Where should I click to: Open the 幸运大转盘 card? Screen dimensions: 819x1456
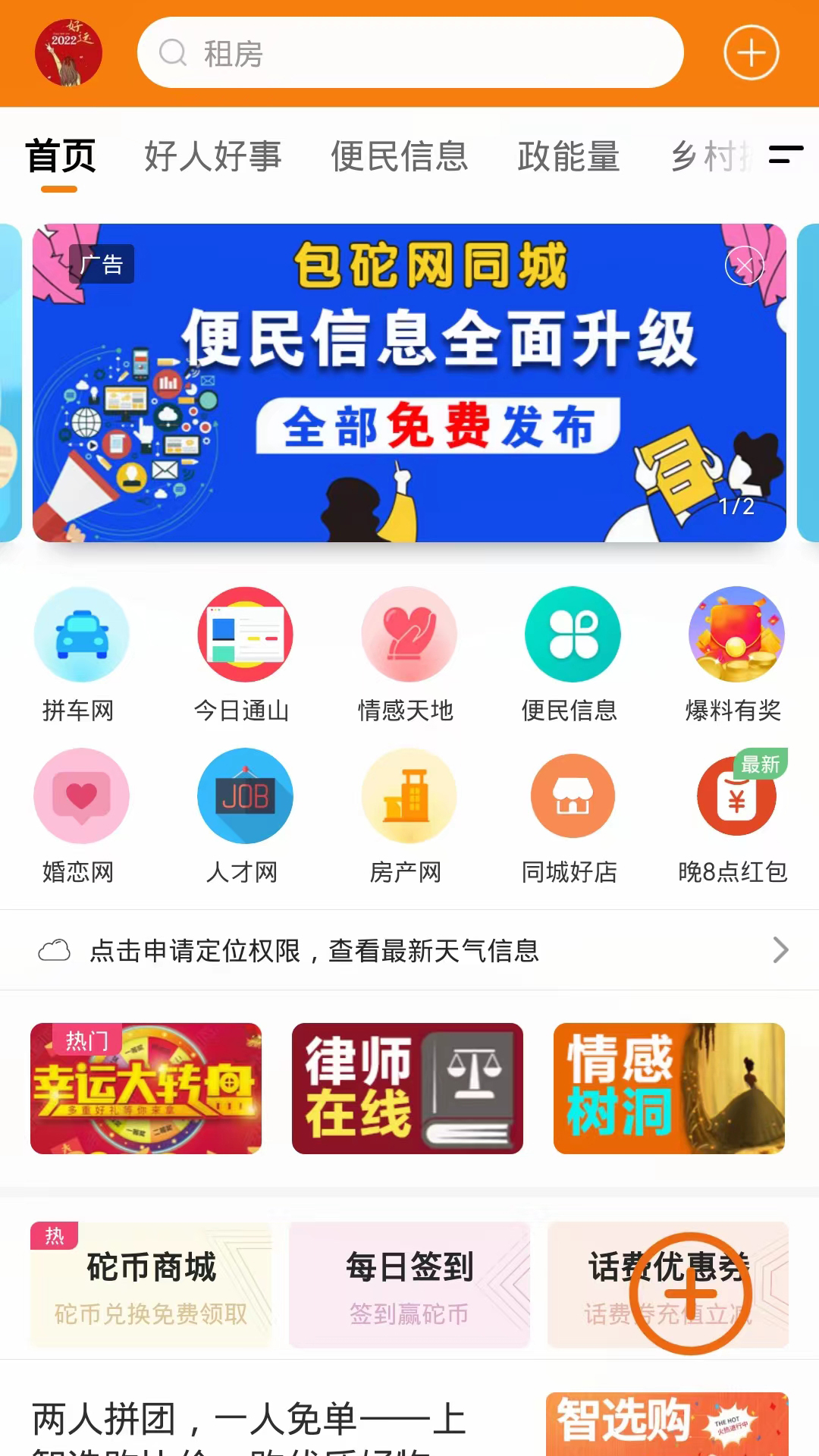(146, 1088)
